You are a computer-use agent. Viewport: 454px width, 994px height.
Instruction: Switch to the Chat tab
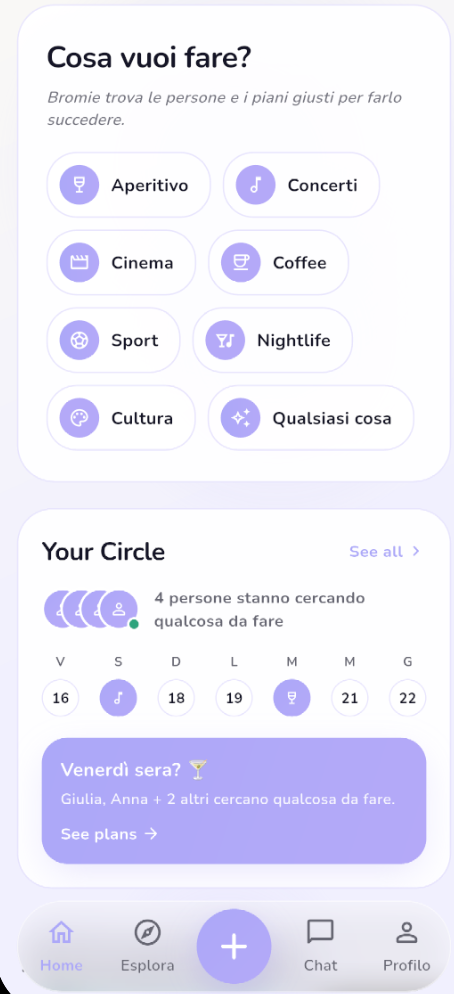click(320, 946)
